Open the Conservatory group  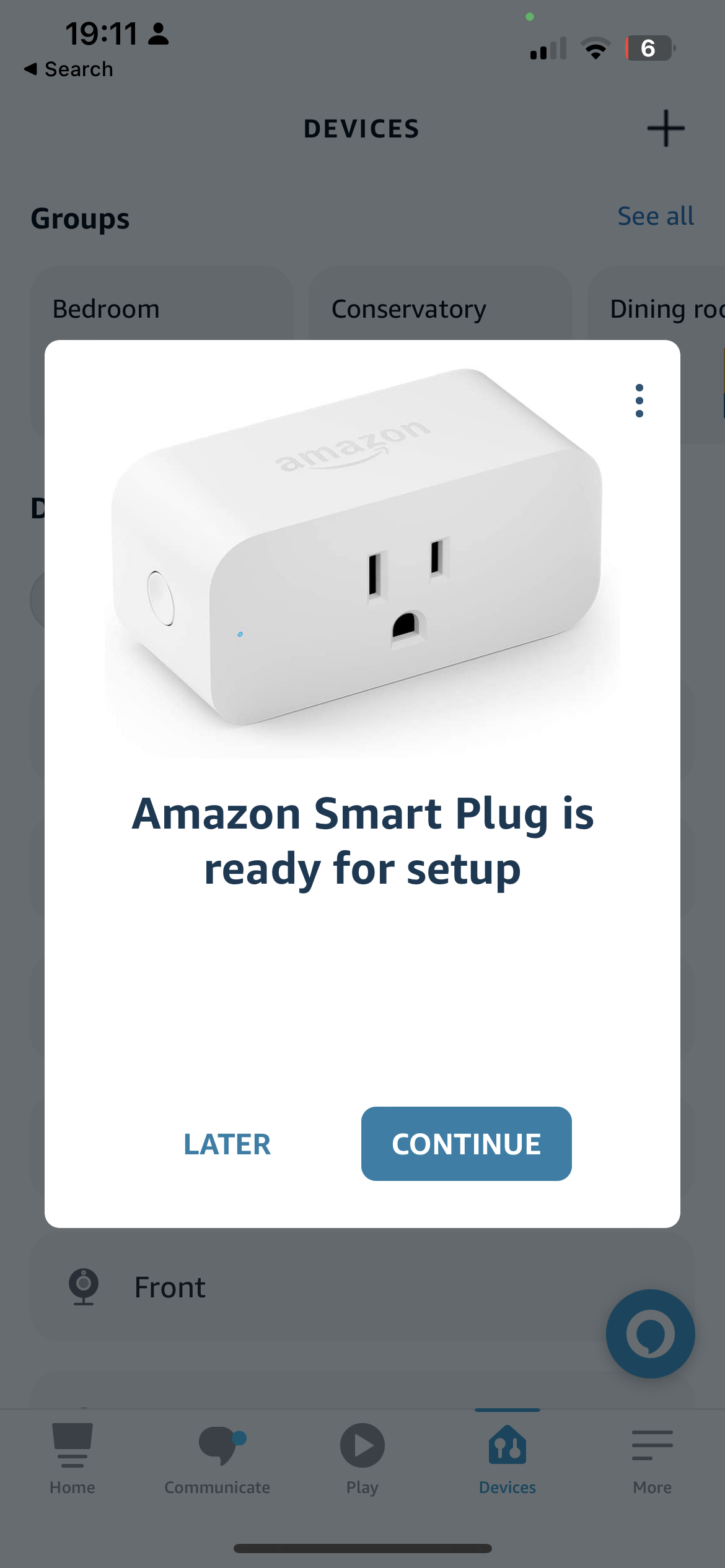tap(440, 308)
